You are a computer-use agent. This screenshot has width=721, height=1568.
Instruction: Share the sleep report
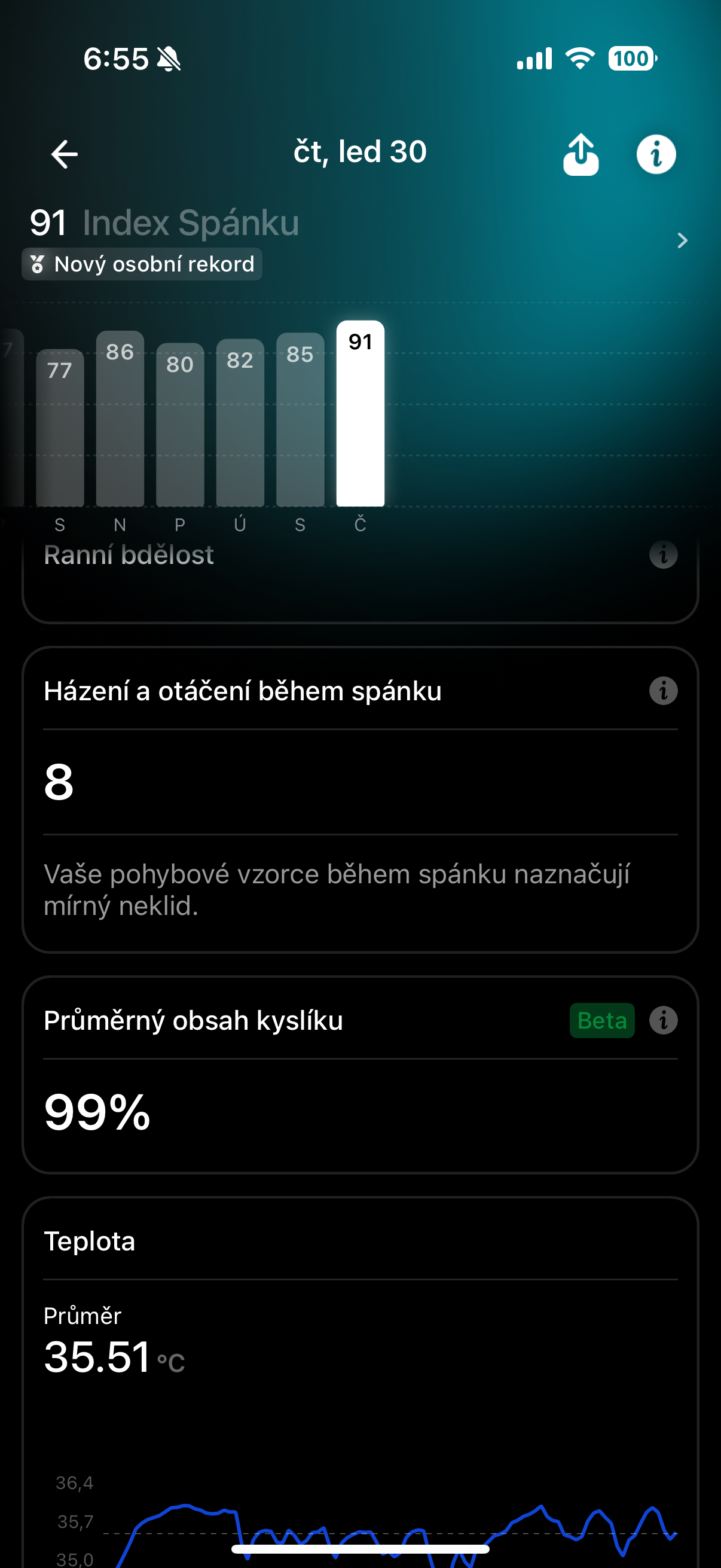(x=581, y=155)
